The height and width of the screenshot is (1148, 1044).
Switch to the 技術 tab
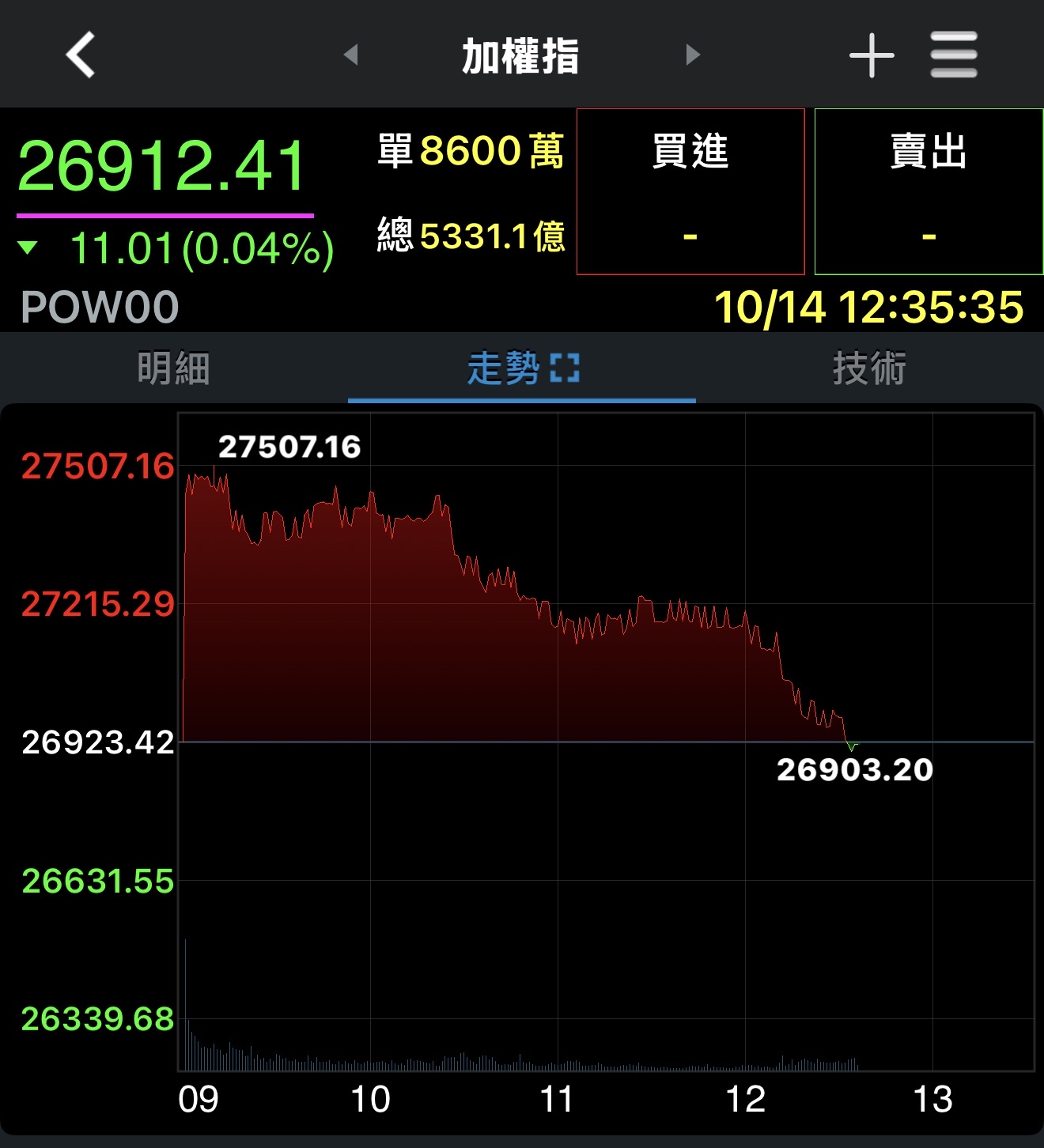pos(869,368)
